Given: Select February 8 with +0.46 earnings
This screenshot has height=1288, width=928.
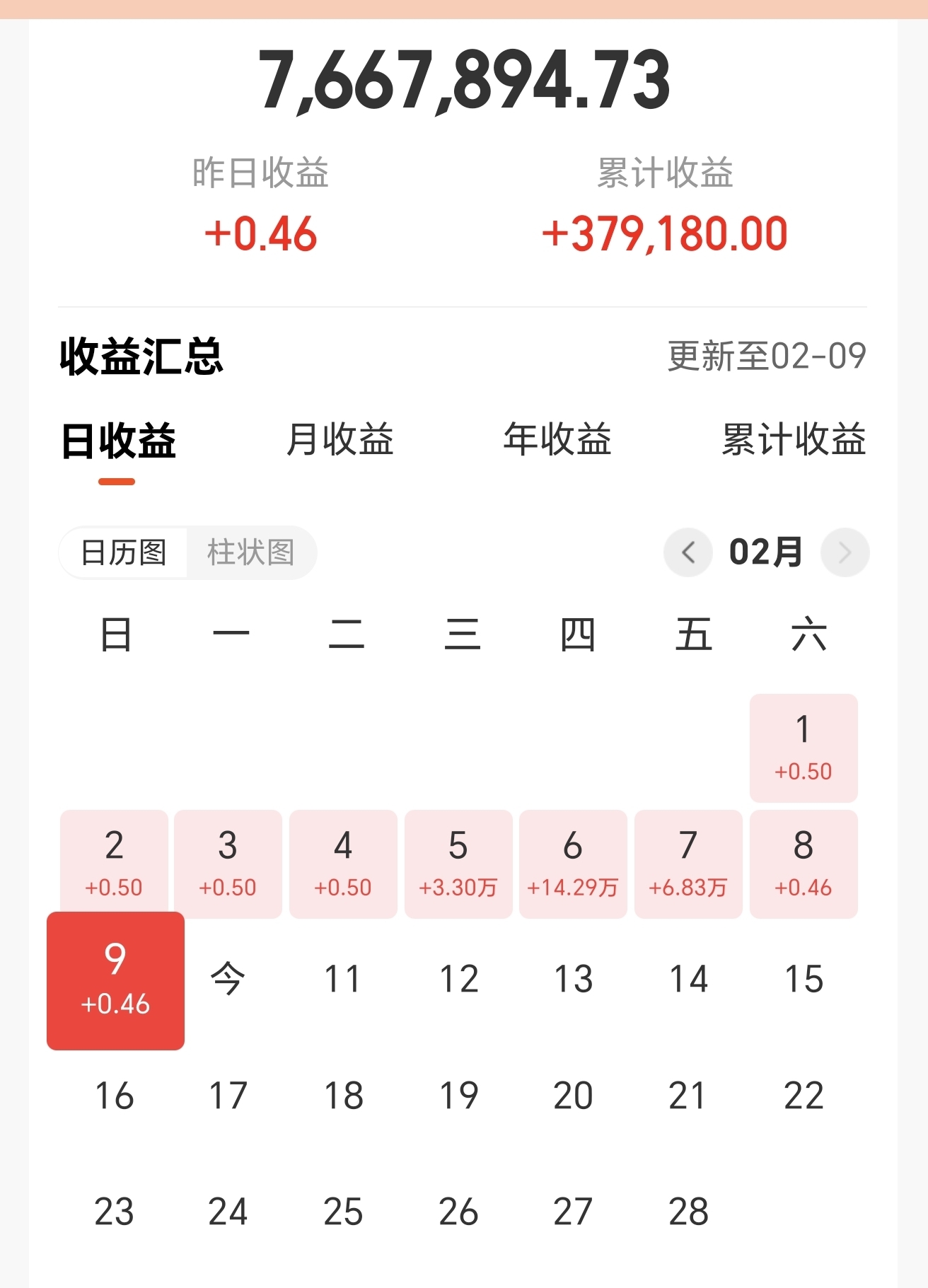Looking at the screenshot, I should [x=804, y=864].
